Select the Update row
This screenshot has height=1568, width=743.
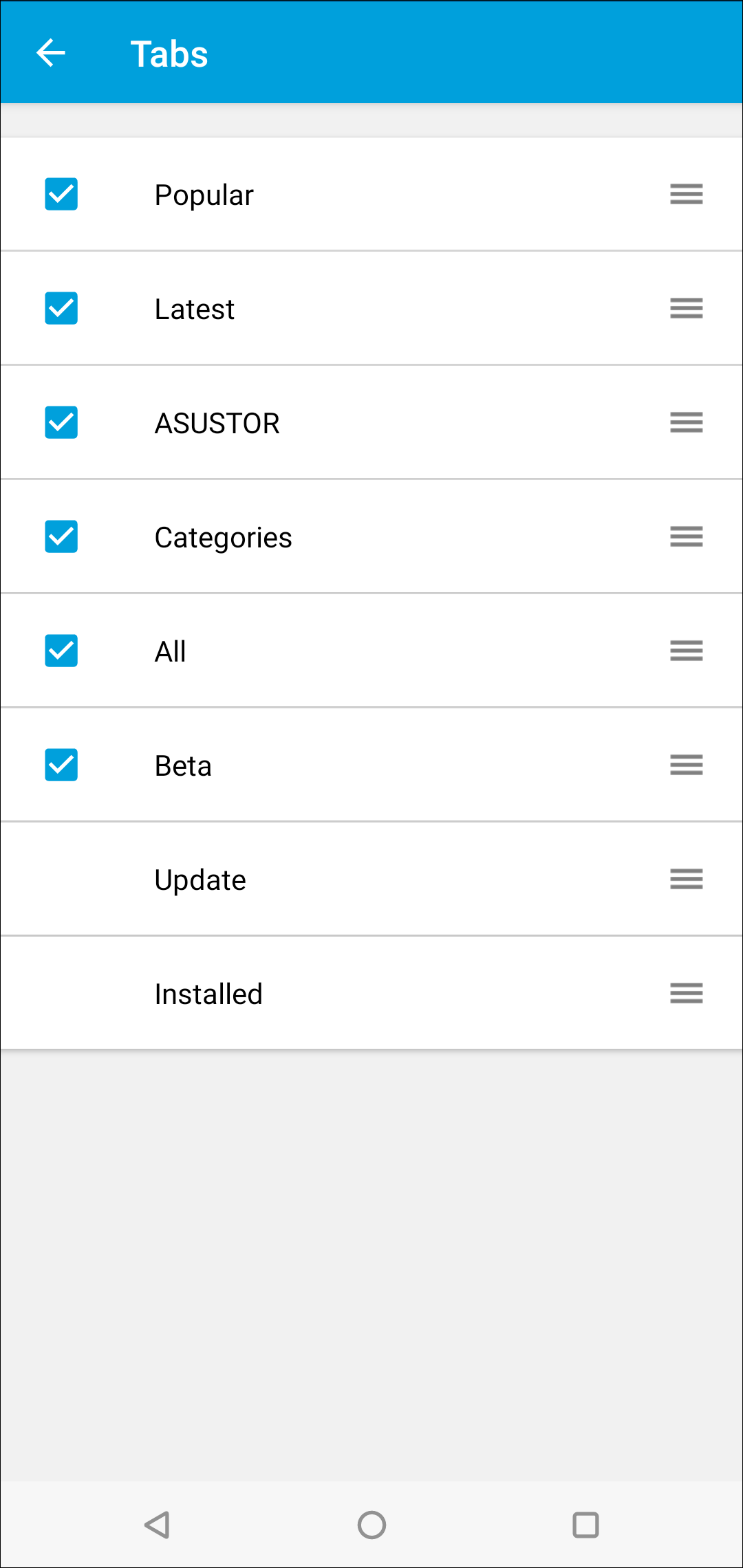pyautogui.click(x=371, y=879)
